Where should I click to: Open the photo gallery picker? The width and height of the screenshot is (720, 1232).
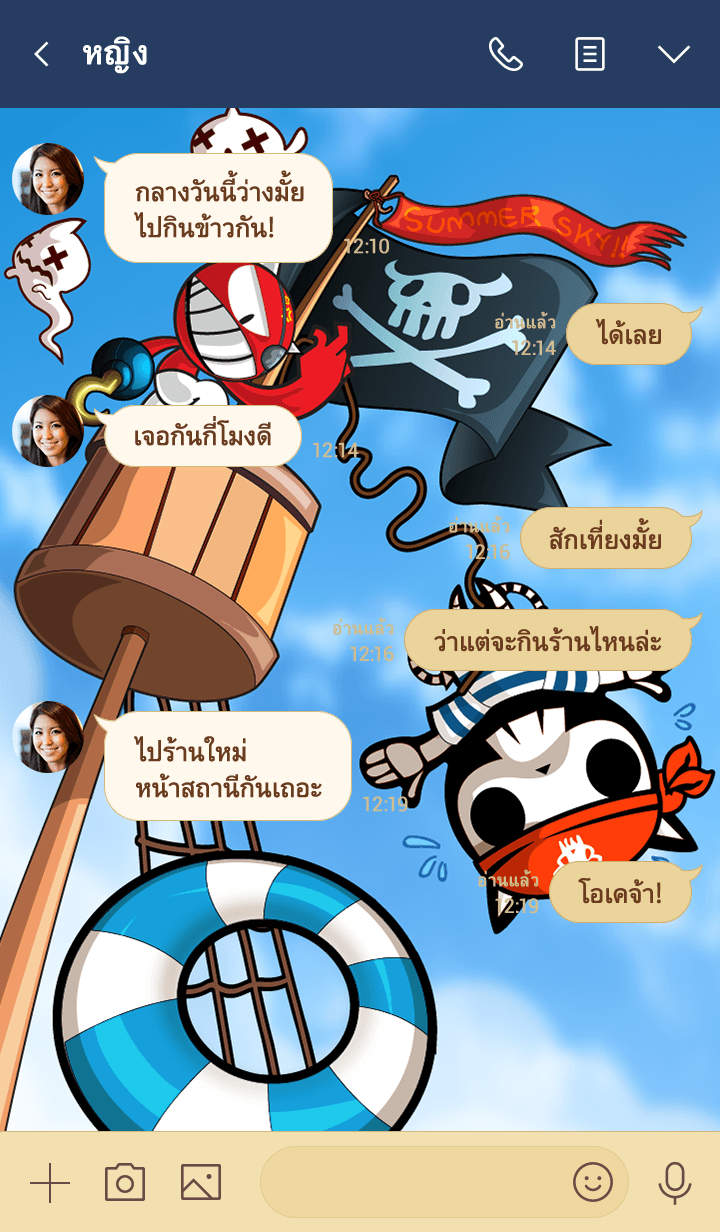tap(201, 1183)
